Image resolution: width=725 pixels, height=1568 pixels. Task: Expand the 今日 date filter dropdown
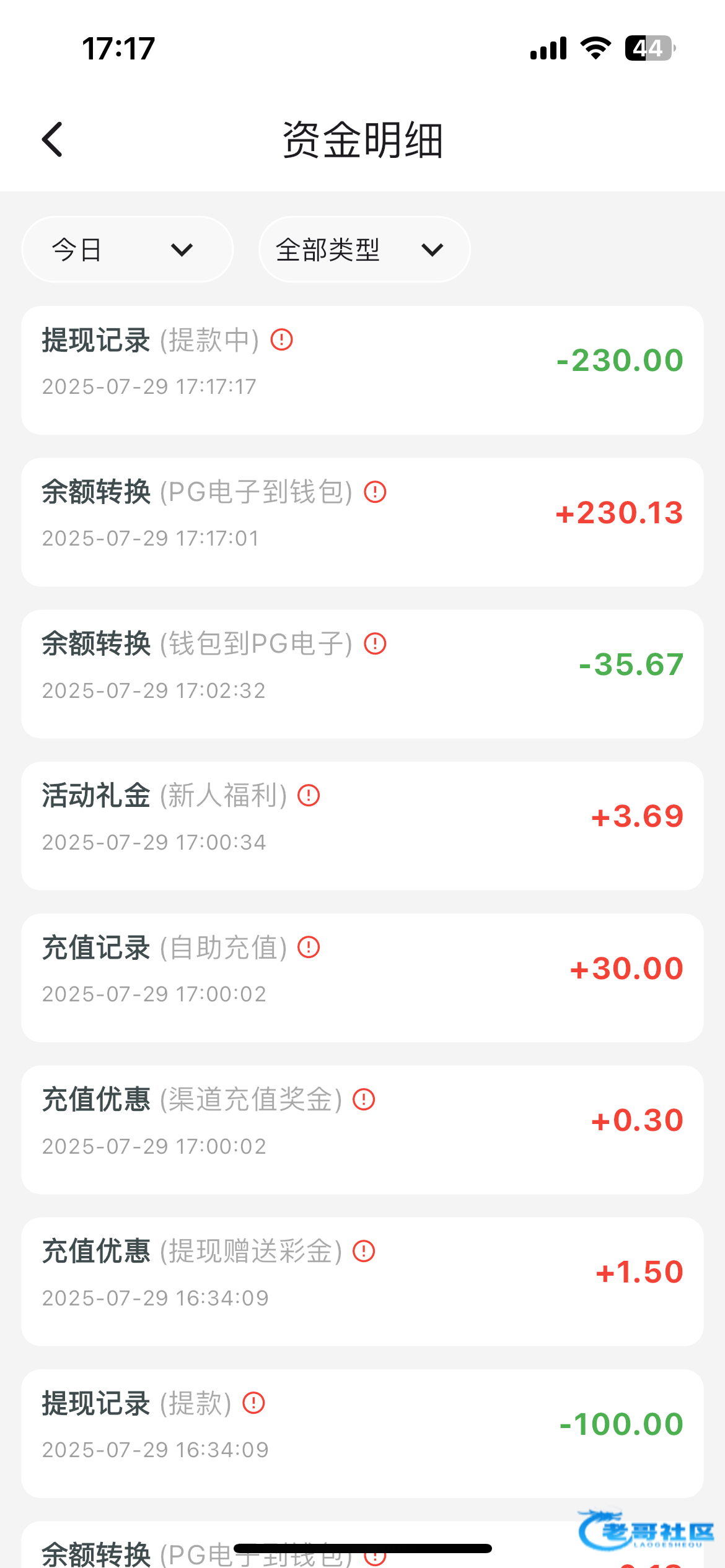(127, 250)
